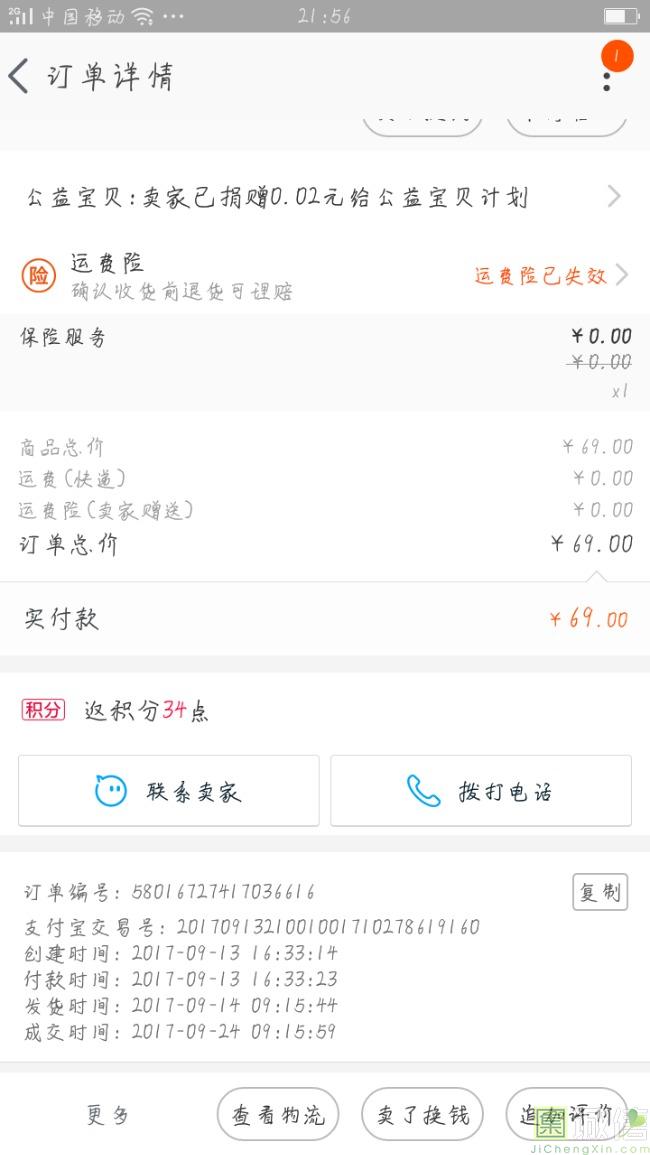The height and width of the screenshot is (1155, 650).
Task: Tap 追加评价 to add a review
Action: [567, 1115]
